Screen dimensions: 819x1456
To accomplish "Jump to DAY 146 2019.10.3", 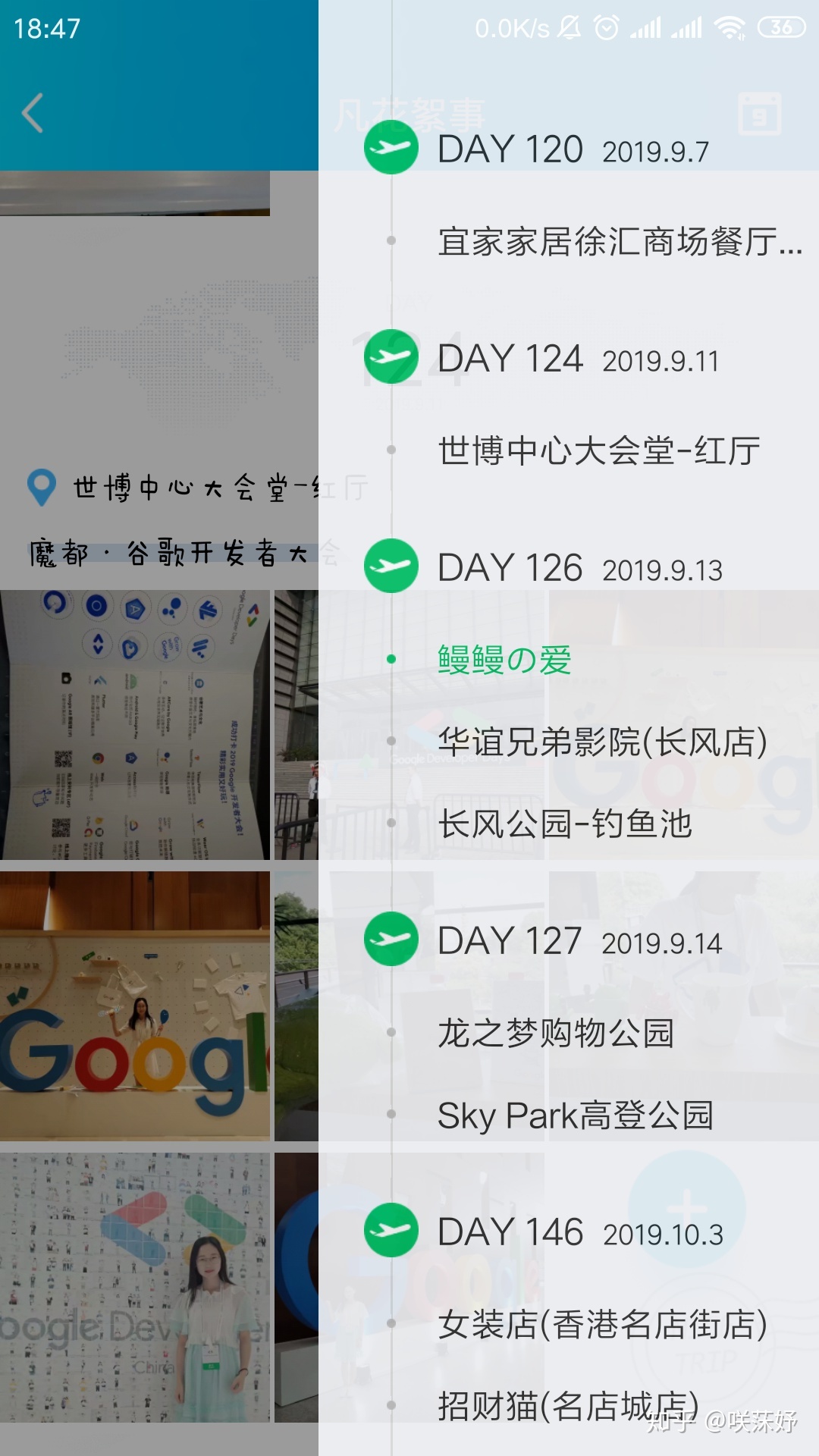I will click(579, 1232).
